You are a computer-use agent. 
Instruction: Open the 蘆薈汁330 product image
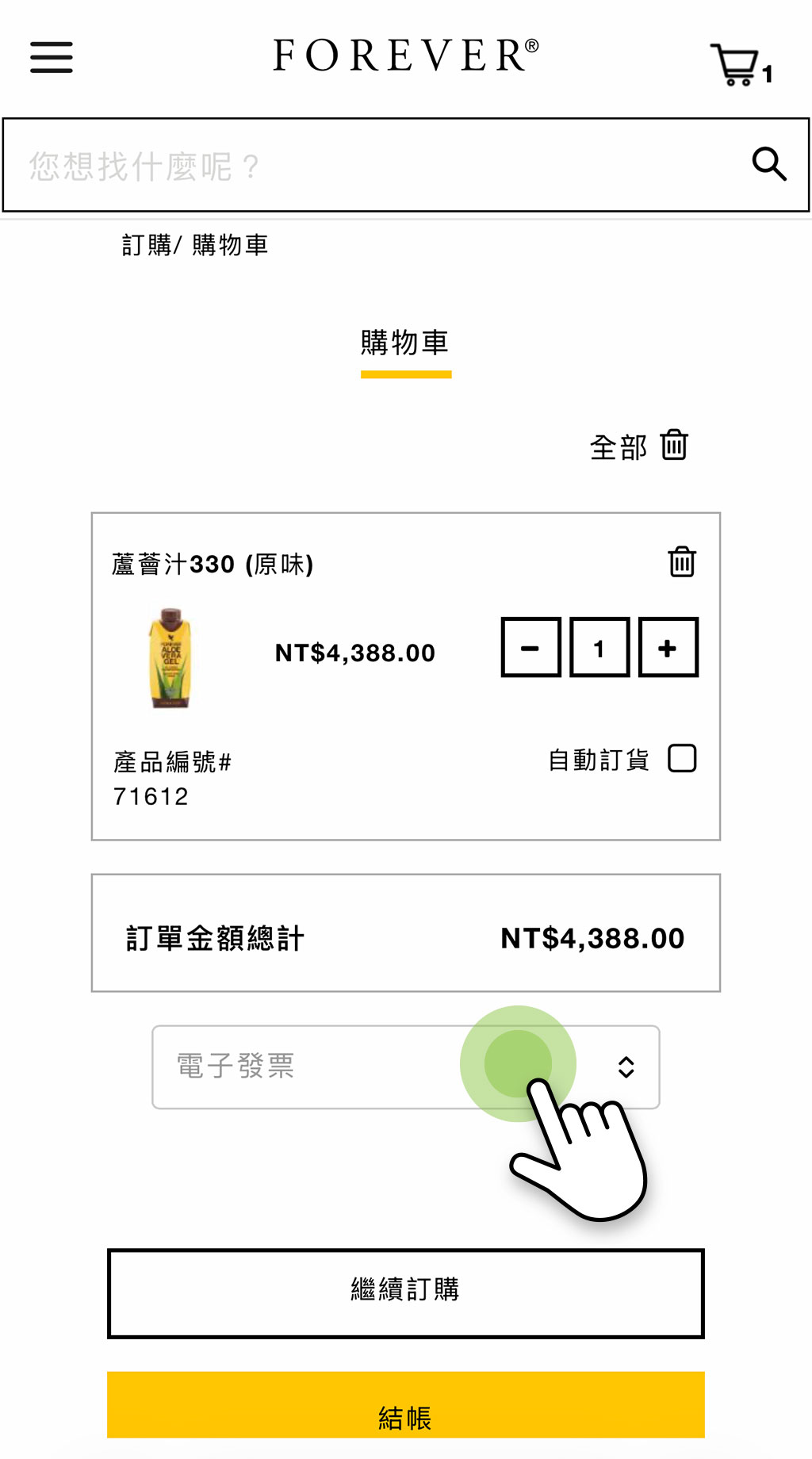point(170,657)
